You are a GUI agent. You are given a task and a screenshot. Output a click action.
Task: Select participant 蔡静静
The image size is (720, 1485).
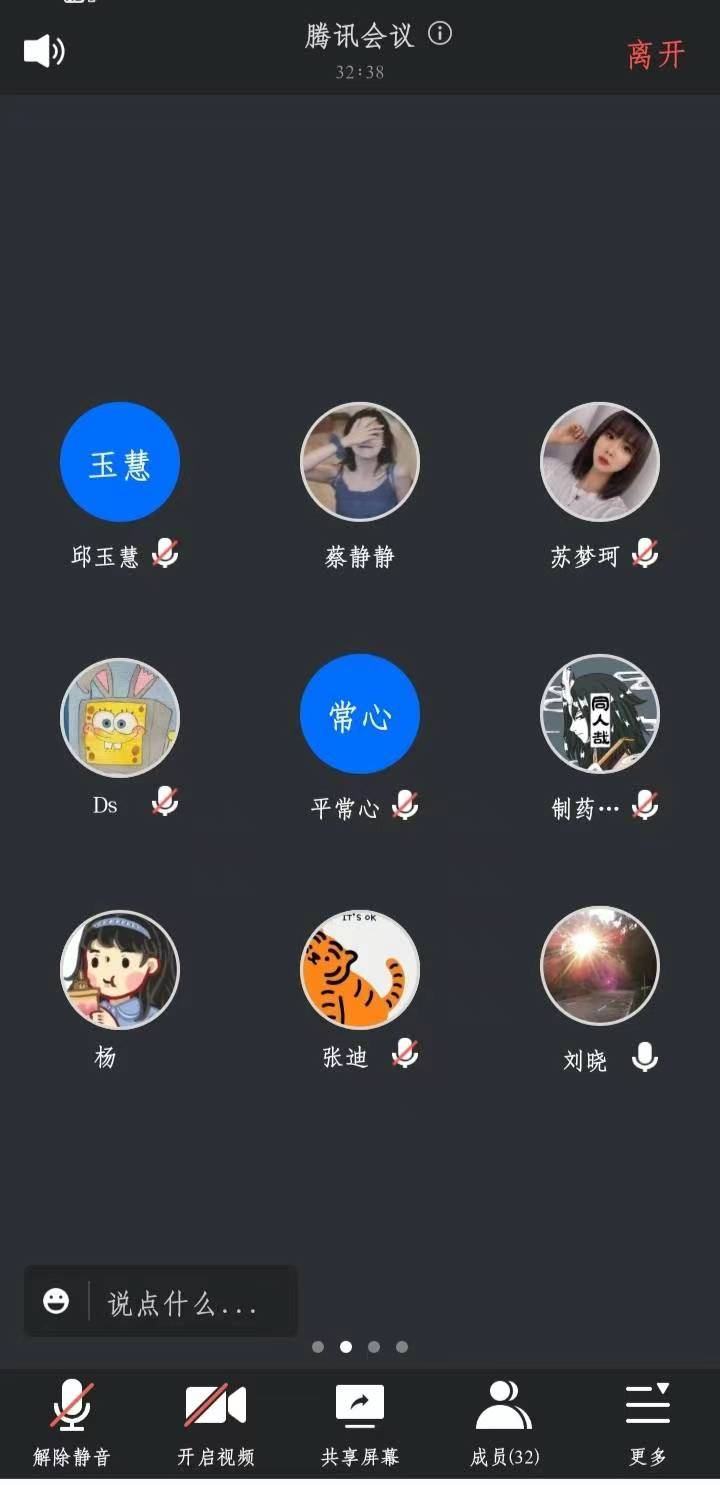coord(360,463)
